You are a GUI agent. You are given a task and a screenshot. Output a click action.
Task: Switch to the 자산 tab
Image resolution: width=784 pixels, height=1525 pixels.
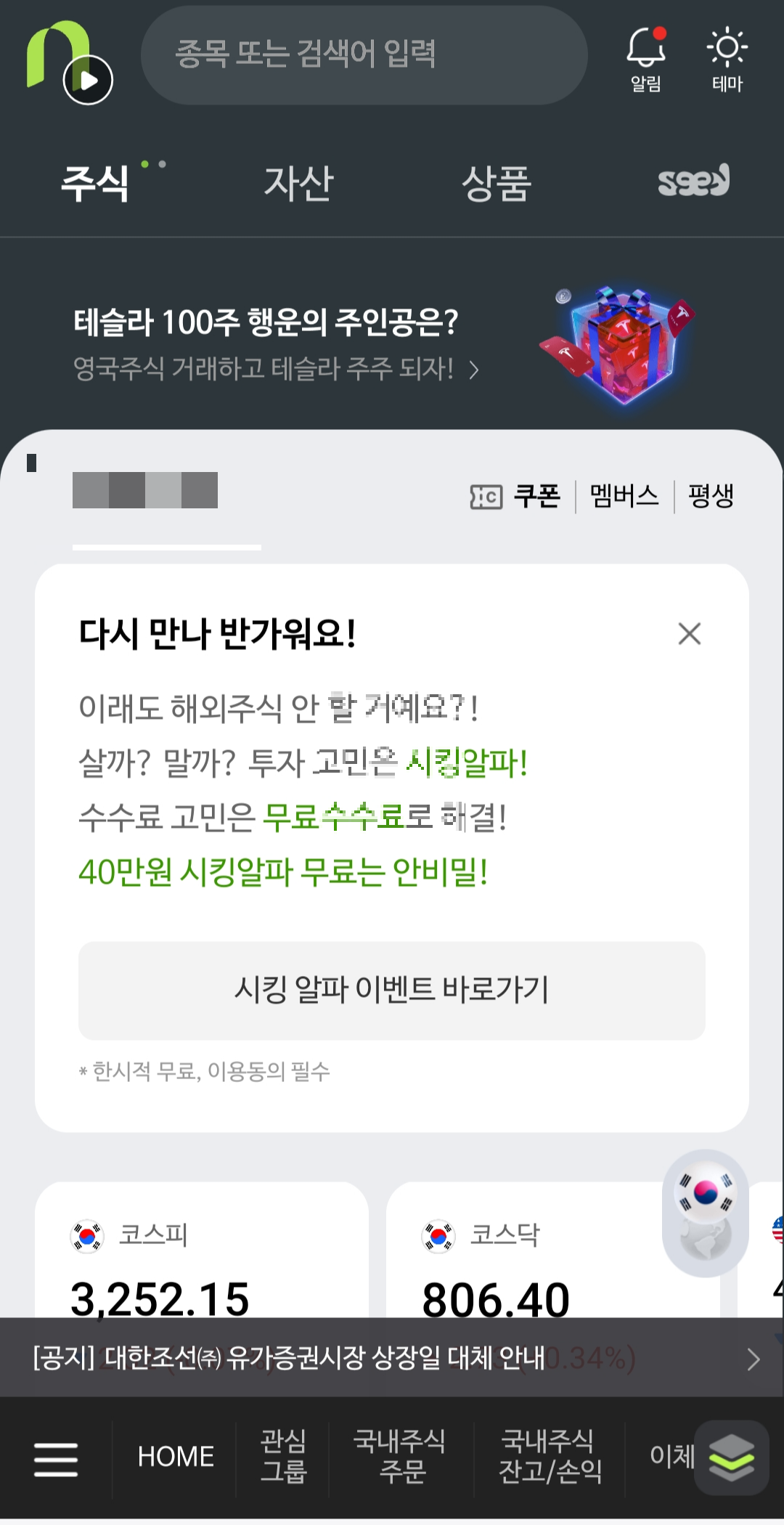tap(298, 183)
